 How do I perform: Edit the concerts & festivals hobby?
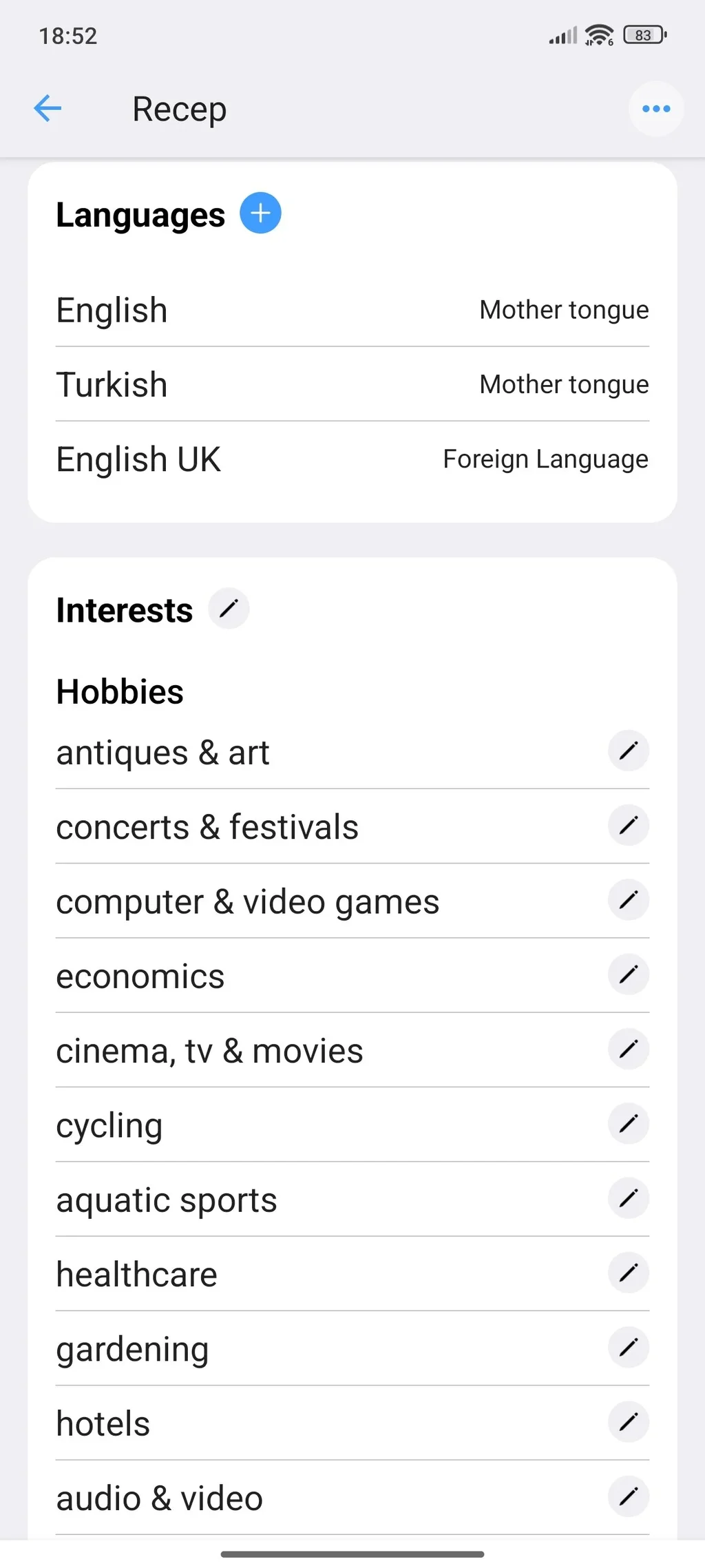pyautogui.click(x=628, y=825)
